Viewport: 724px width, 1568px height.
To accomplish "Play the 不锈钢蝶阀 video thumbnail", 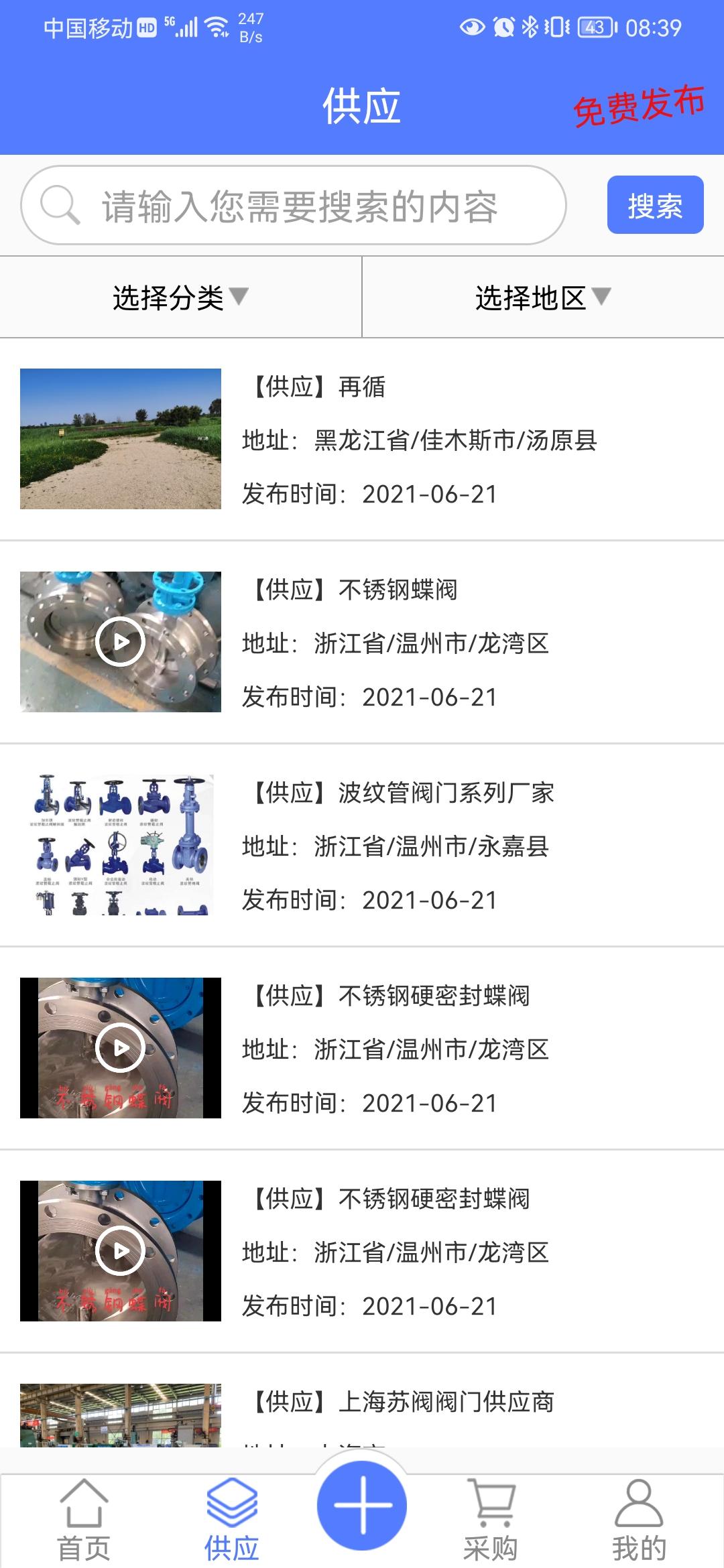I will coord(121,642).
